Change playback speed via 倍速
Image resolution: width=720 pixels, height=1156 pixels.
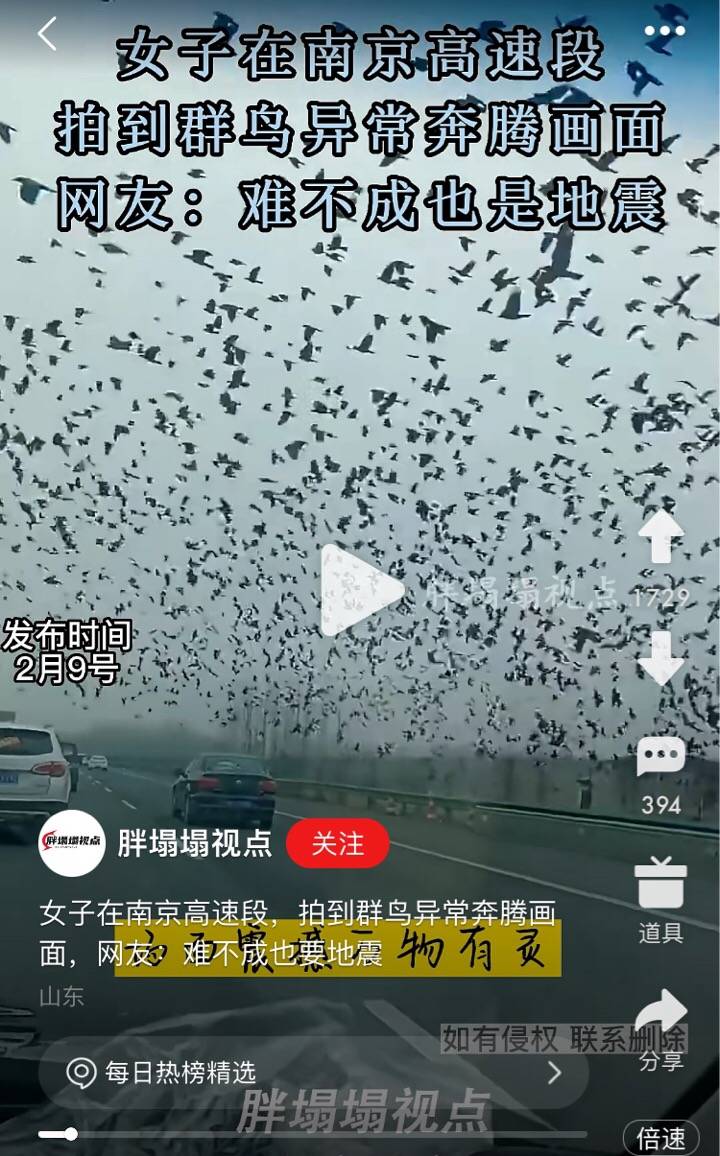(x=661, y=1138)
